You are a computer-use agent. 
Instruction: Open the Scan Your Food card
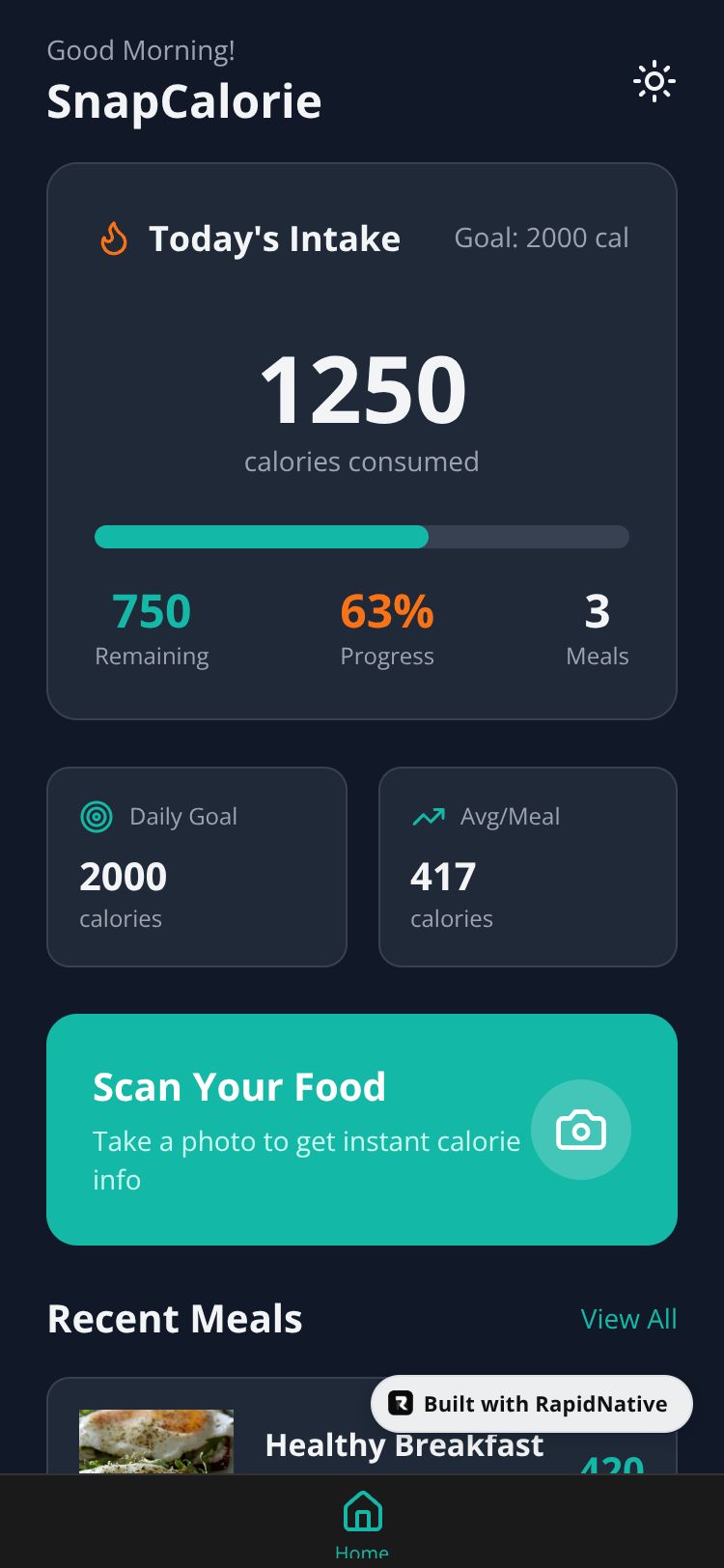pos(361,1129)
